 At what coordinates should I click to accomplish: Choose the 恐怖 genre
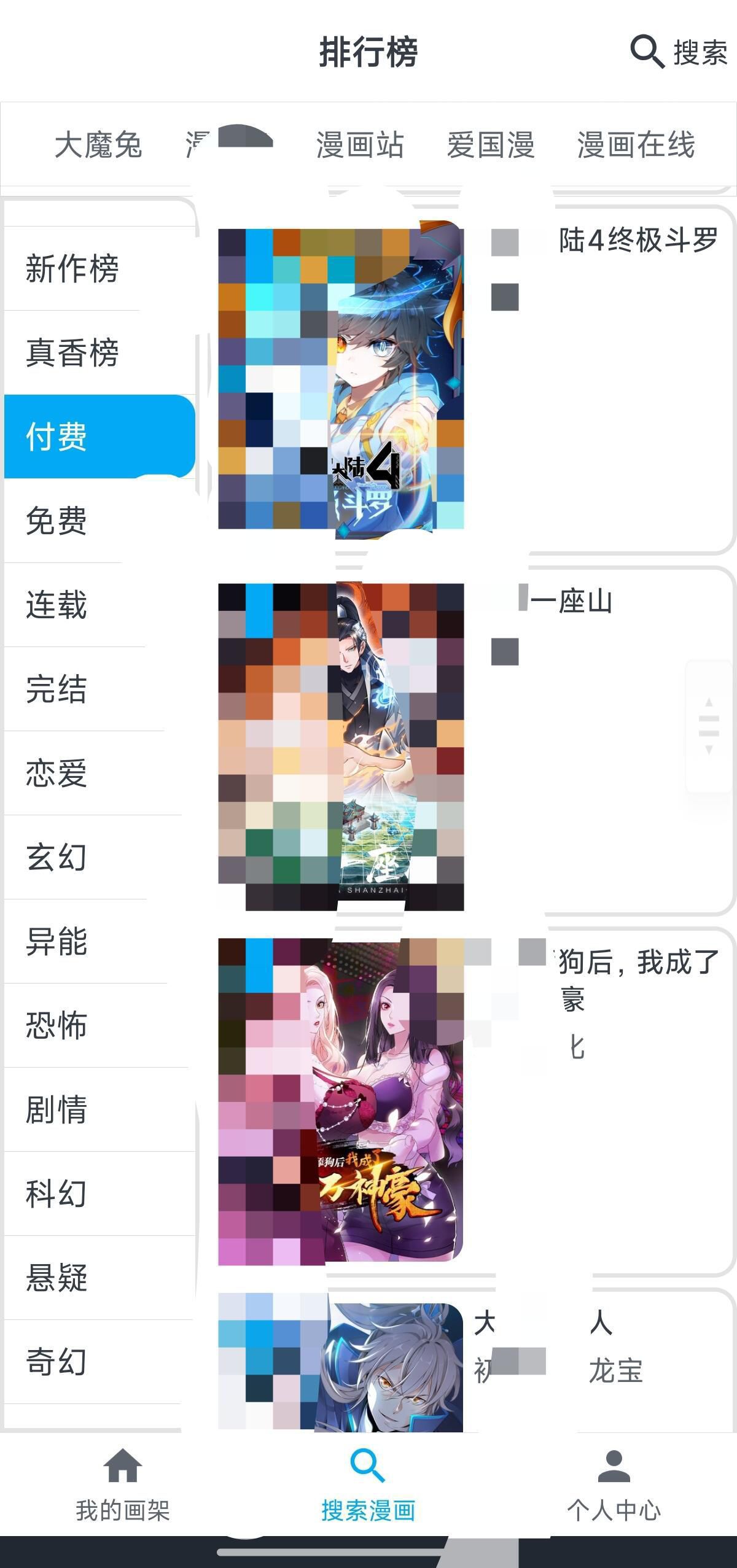pyautogui.click(x=57, y=1025)
